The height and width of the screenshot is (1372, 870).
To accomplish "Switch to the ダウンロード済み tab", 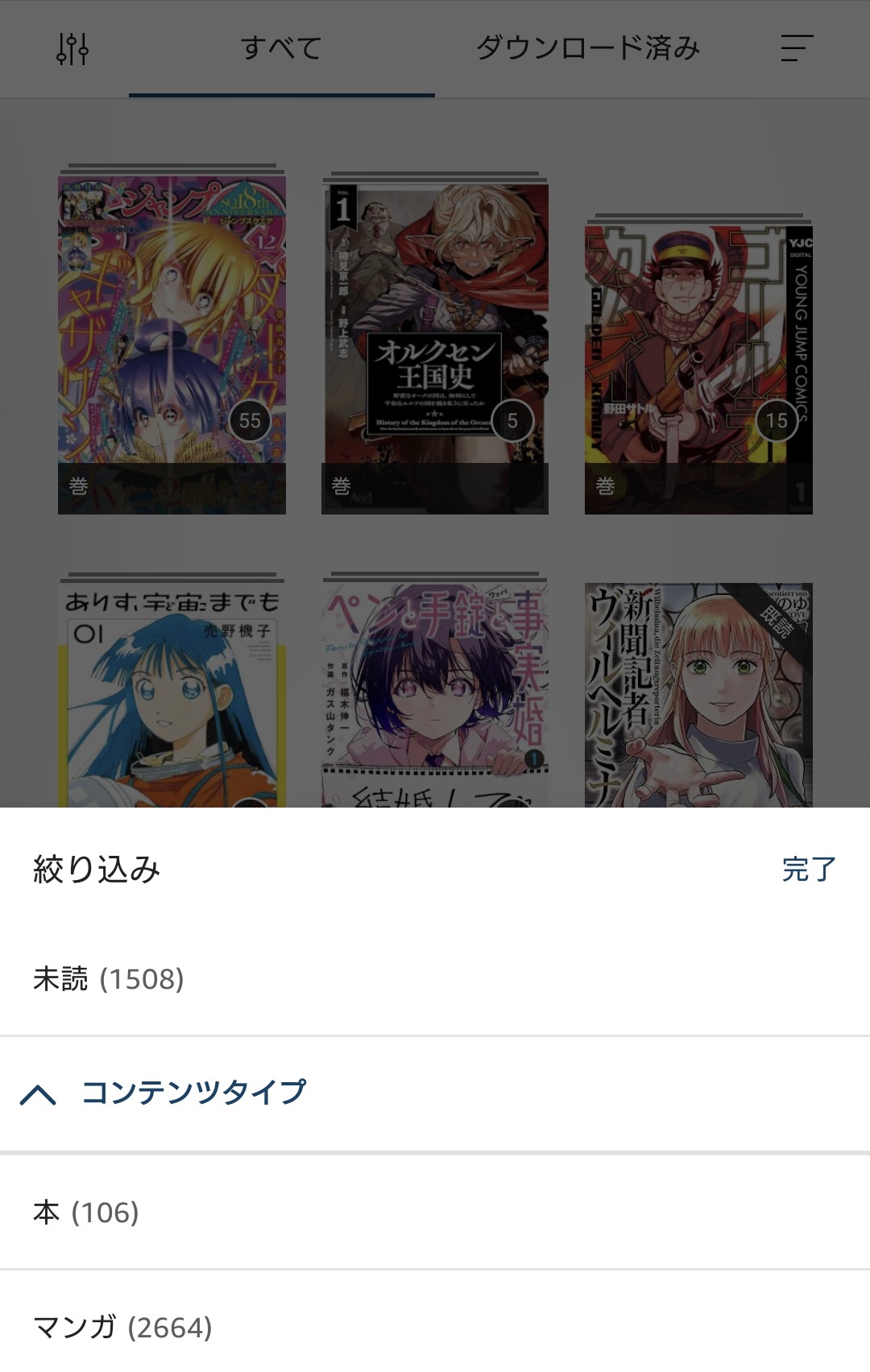I will point(587,49).
